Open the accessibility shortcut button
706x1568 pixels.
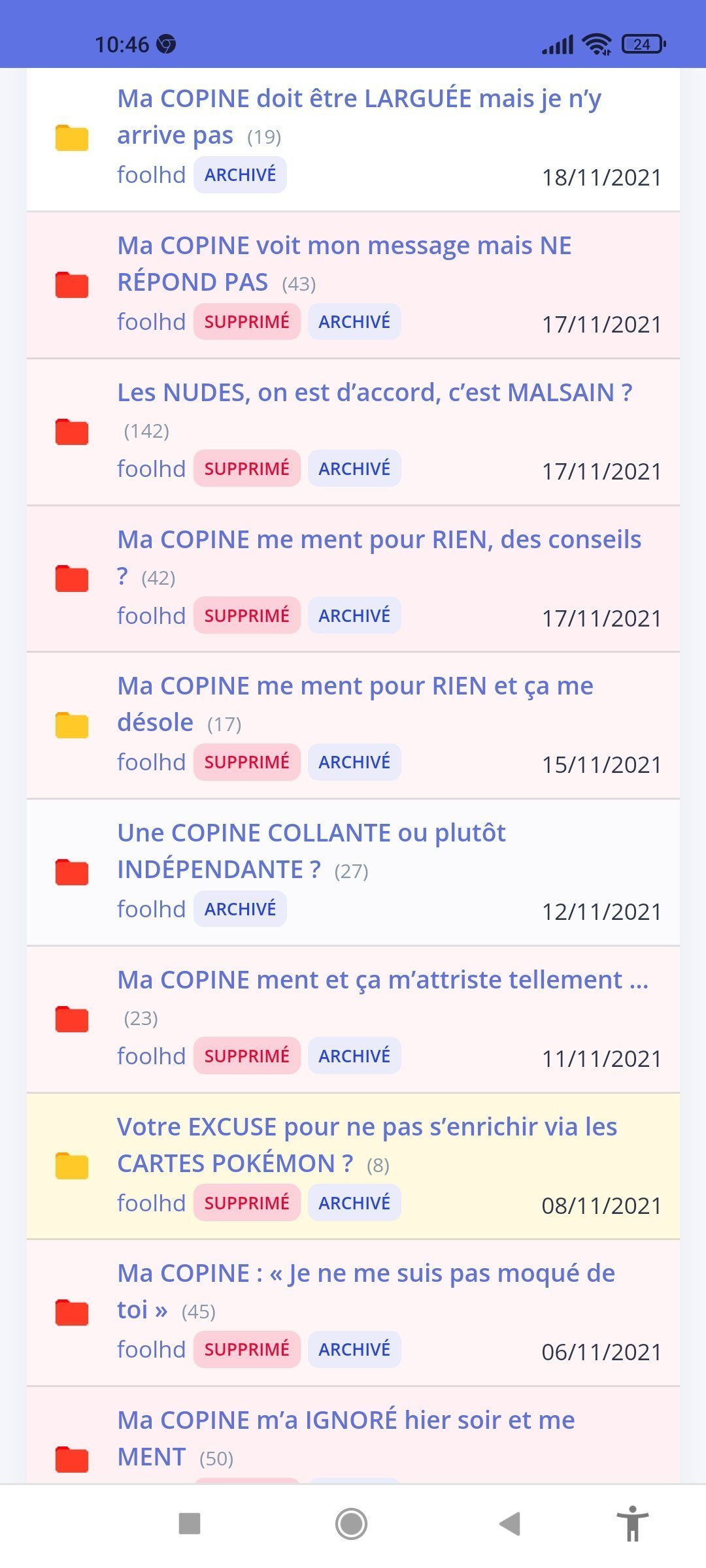(633, 1523)
